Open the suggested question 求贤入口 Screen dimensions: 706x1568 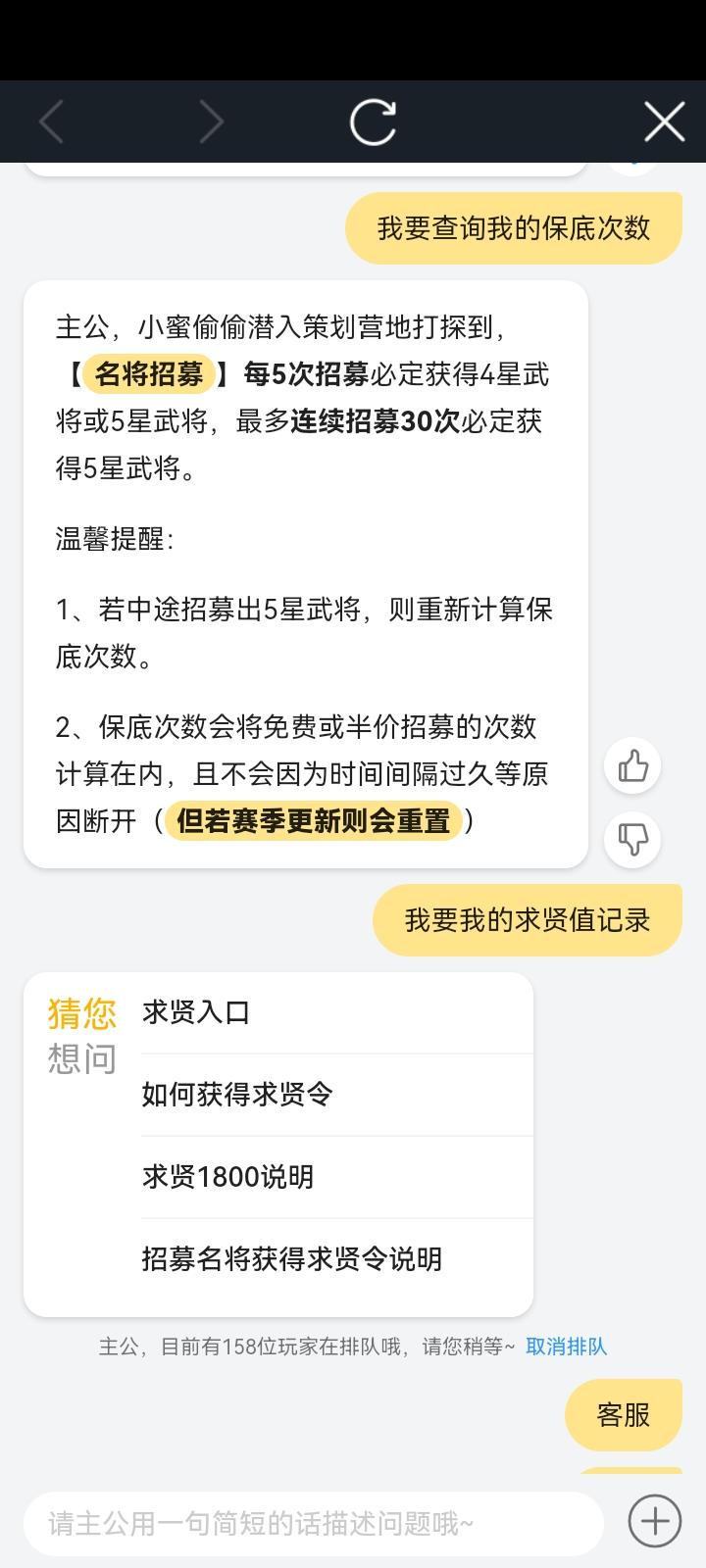pyautogui.click(x=196, y=1012)
